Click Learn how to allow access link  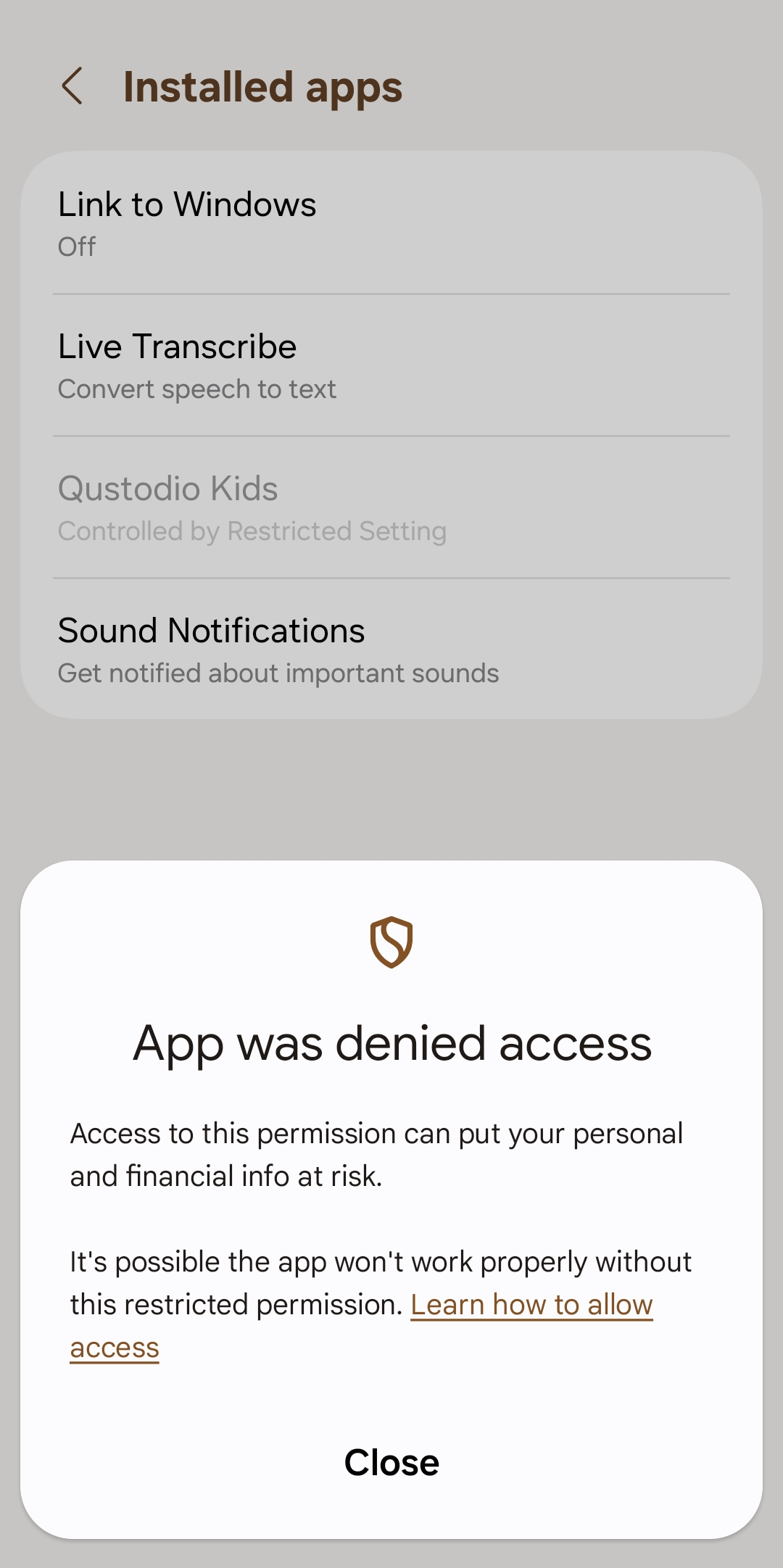coord(533,1304)
